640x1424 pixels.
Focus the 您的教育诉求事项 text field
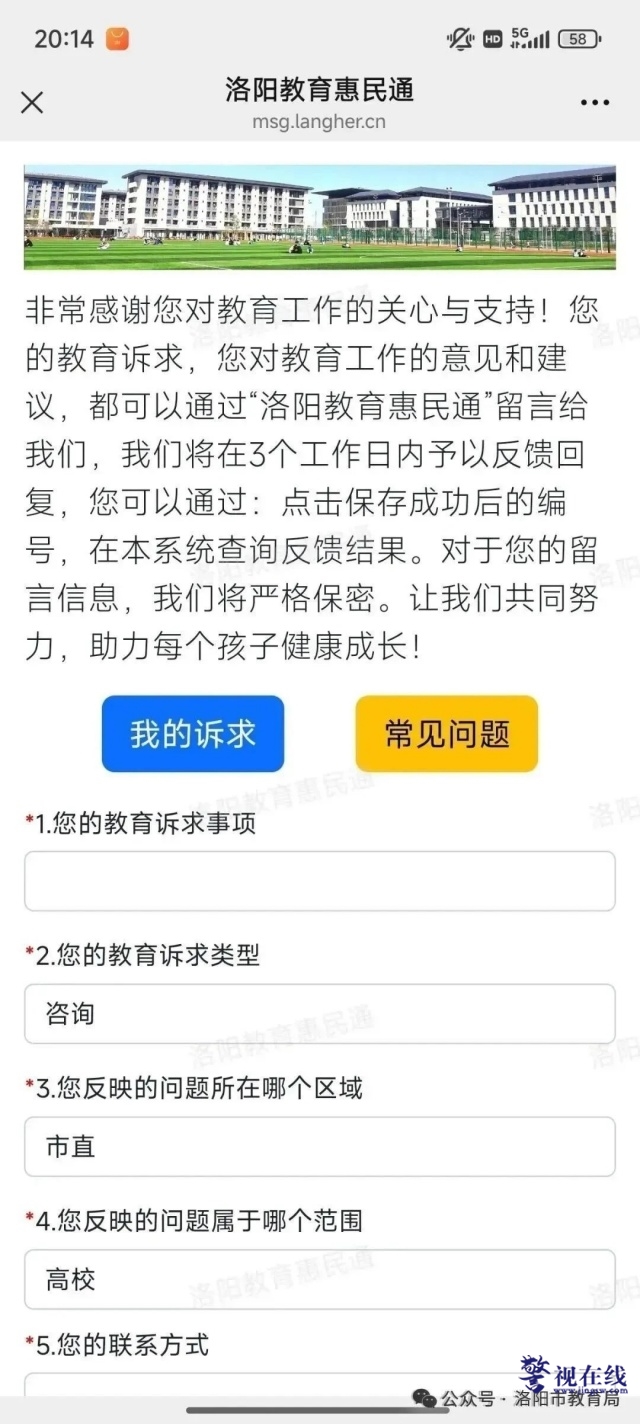(x=320, y=881)
